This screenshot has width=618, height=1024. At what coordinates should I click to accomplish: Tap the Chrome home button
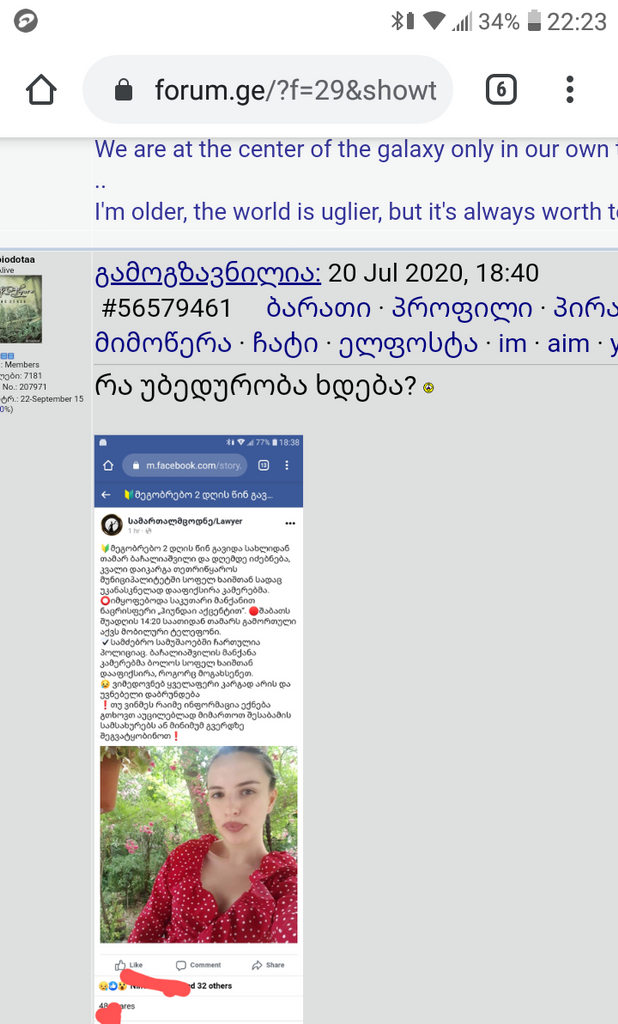[x=41, y=90]
